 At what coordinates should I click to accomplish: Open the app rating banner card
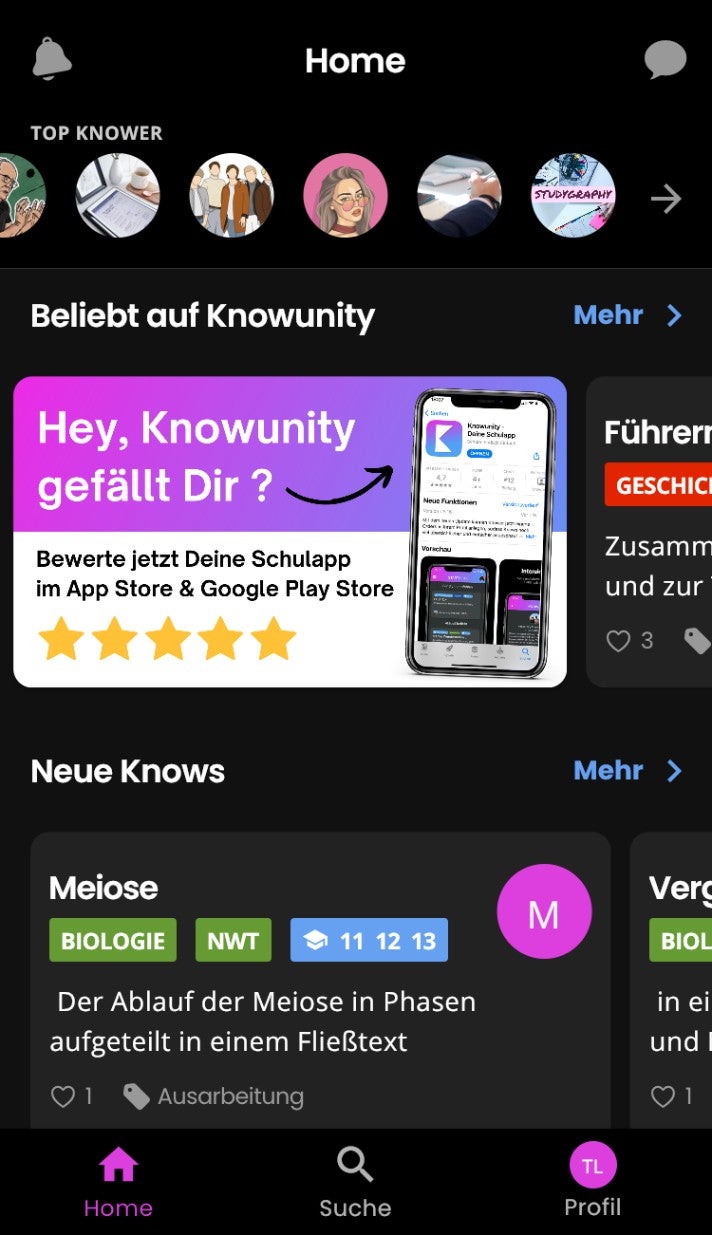coord(290,531)
